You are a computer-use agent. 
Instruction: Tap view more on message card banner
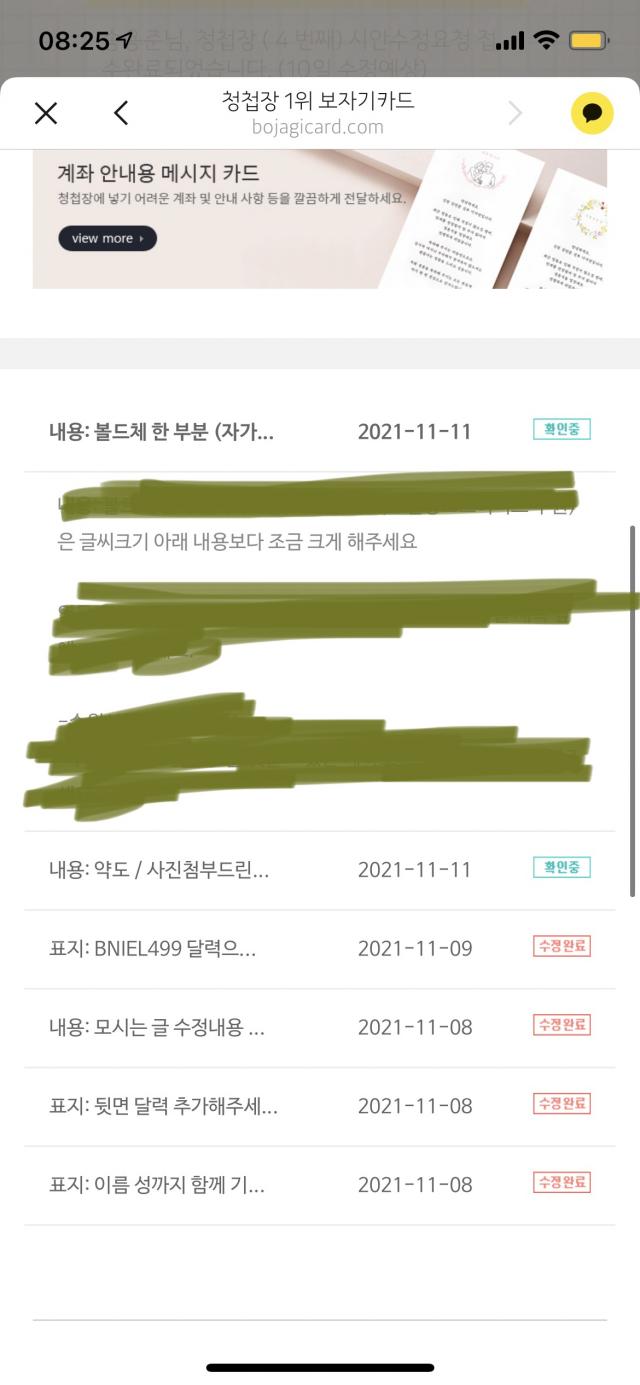point(107,238)
